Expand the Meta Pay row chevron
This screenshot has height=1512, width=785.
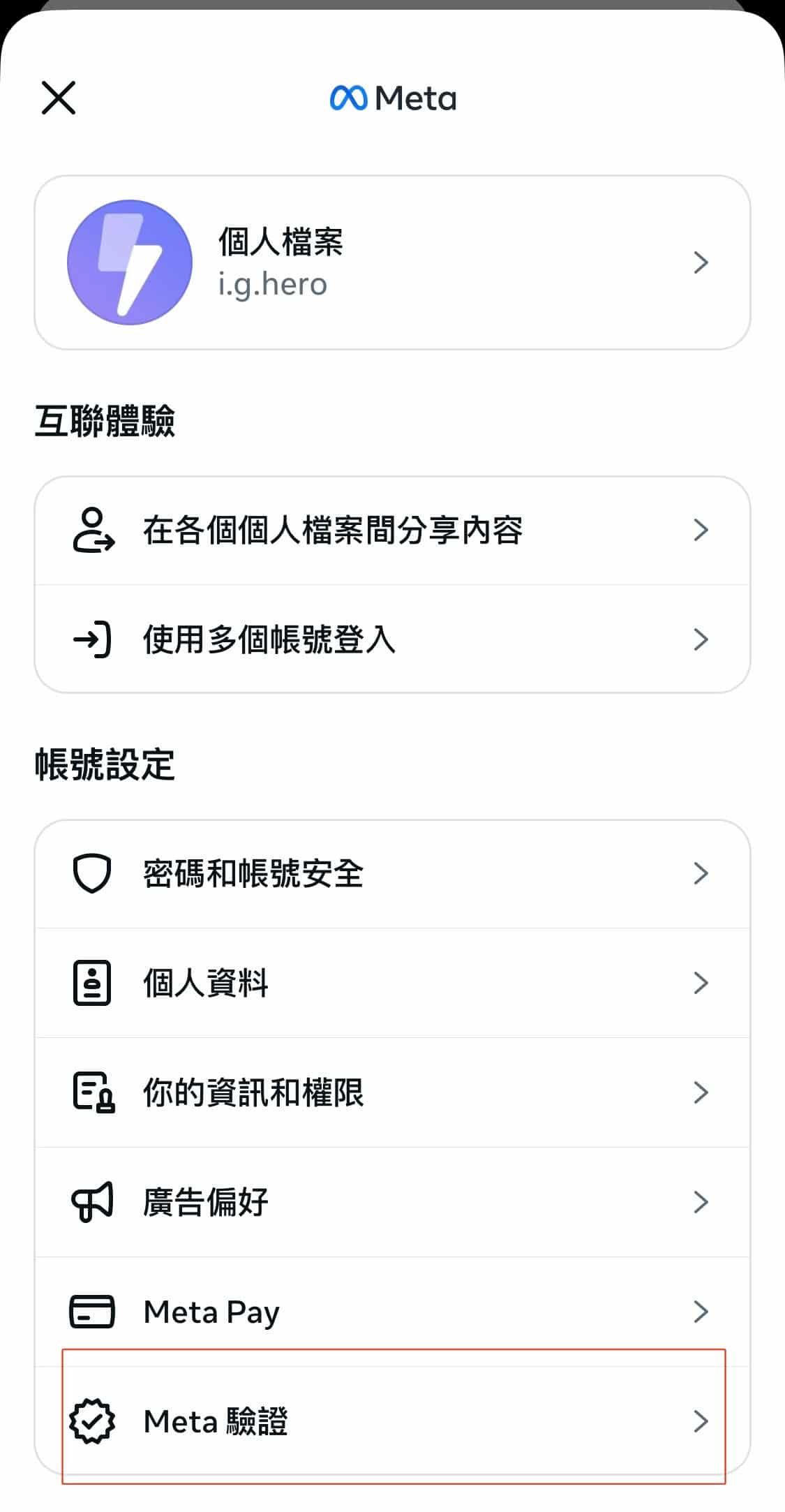point(701,1312)
